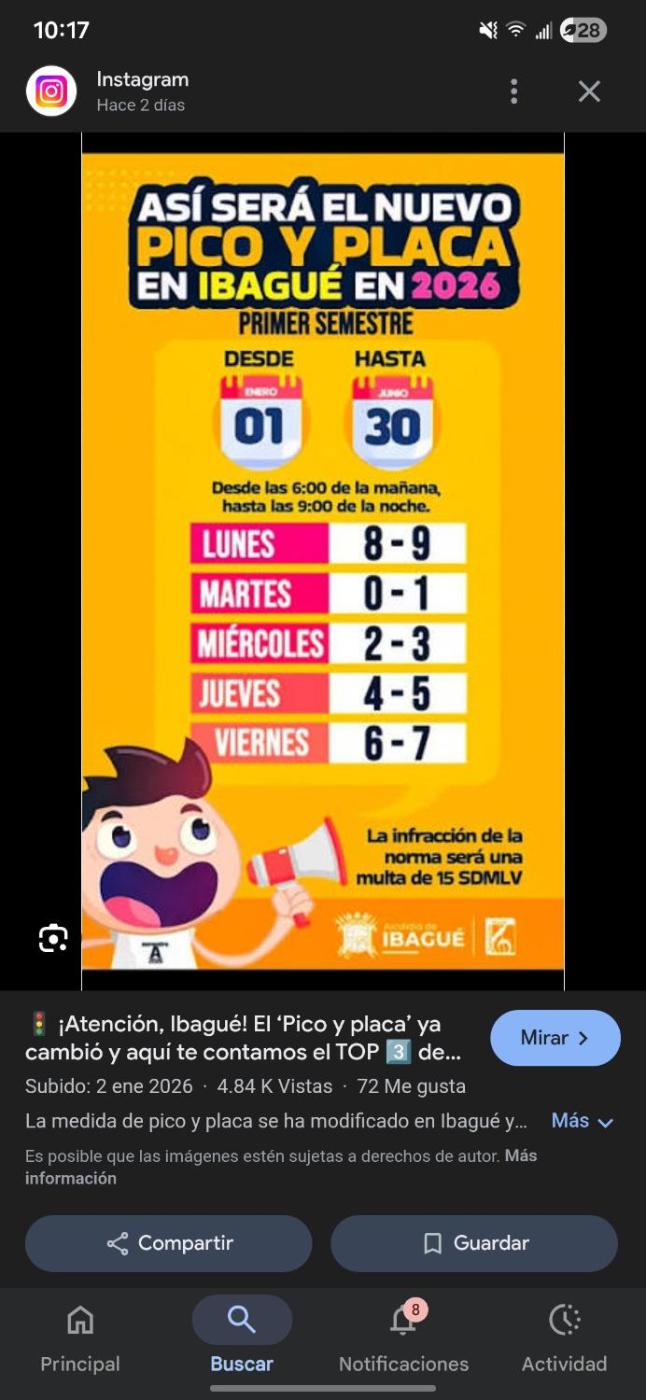This screenshot has height=1400, width=646.
Task: Expand the description with Más
Action: tap(582, 1121)
